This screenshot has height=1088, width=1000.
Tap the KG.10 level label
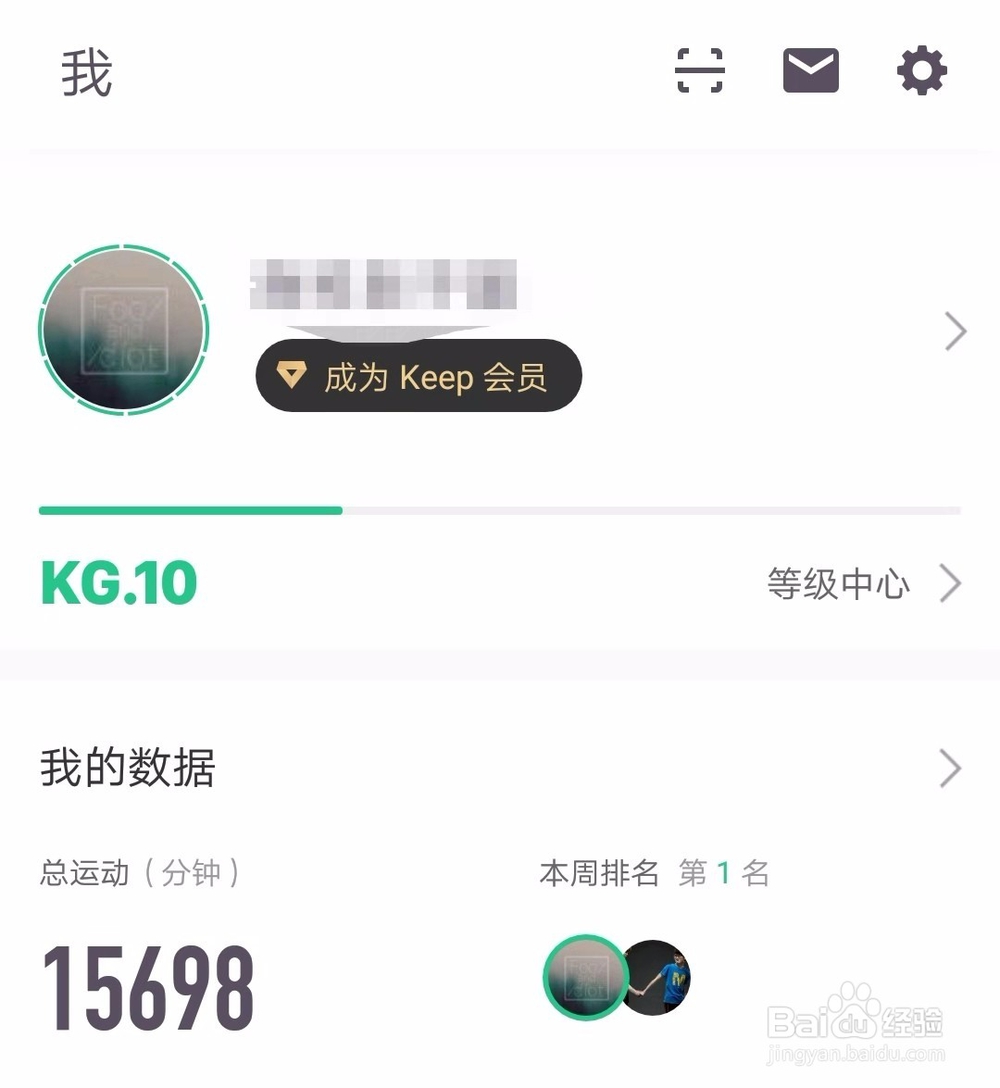[x=118, y=581]
